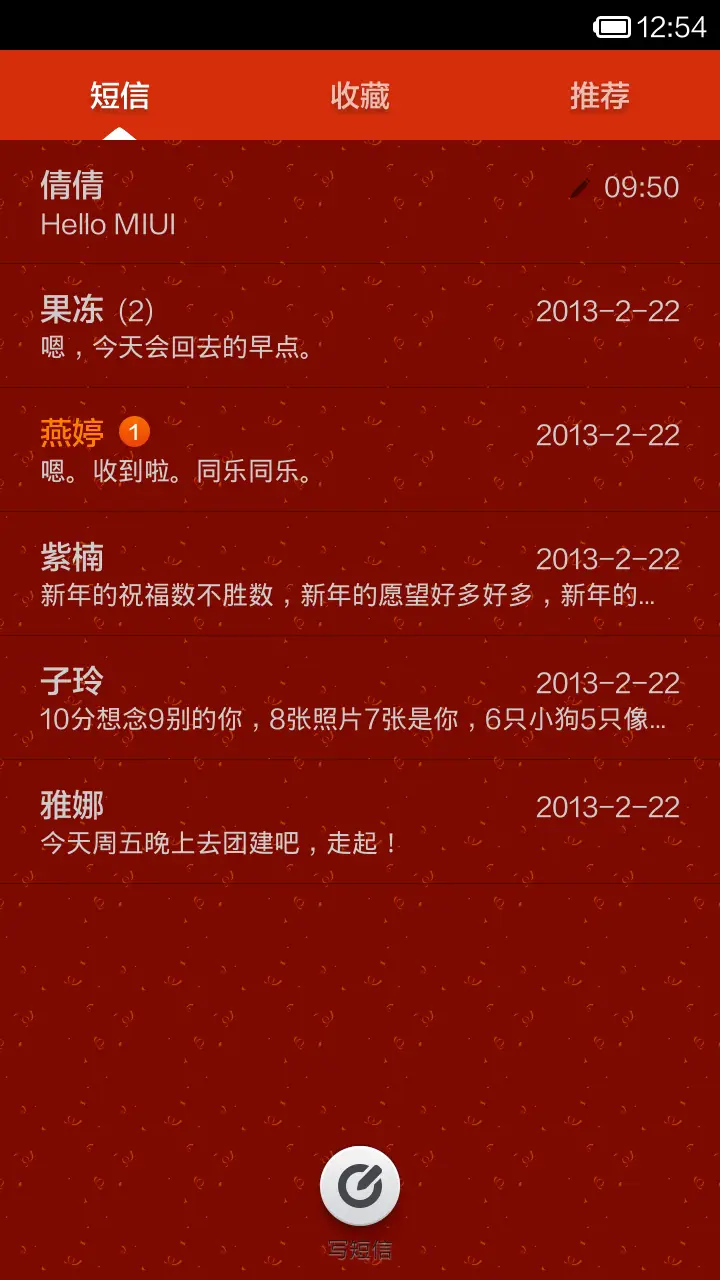The height and width of the screenshot is (1280, 720).
Task: Tap 燕婷's highlighted contact name
Action: pos(72,431)
